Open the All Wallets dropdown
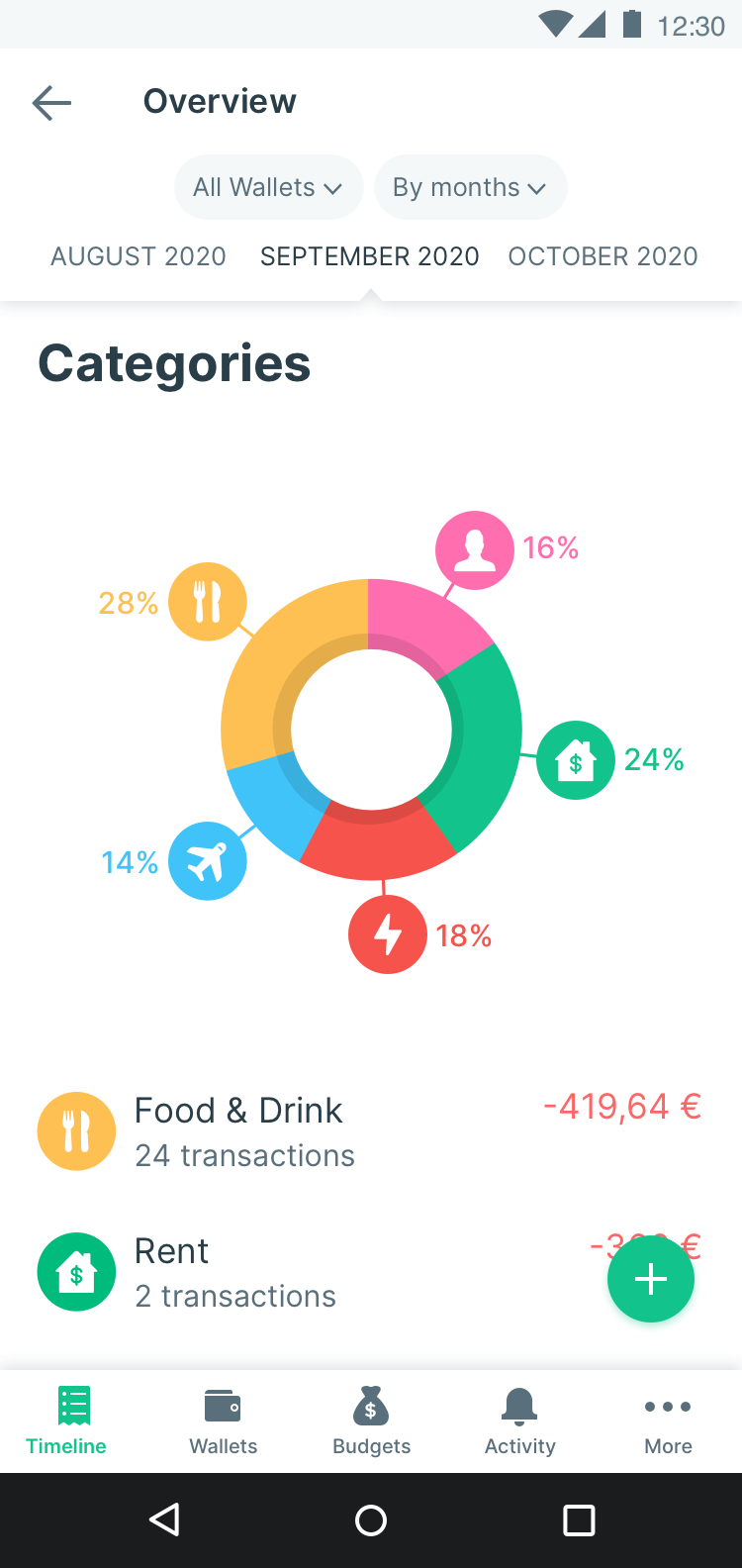This screenshot has height=1568, width=742. pyautogui.click(x=269, y=187)
